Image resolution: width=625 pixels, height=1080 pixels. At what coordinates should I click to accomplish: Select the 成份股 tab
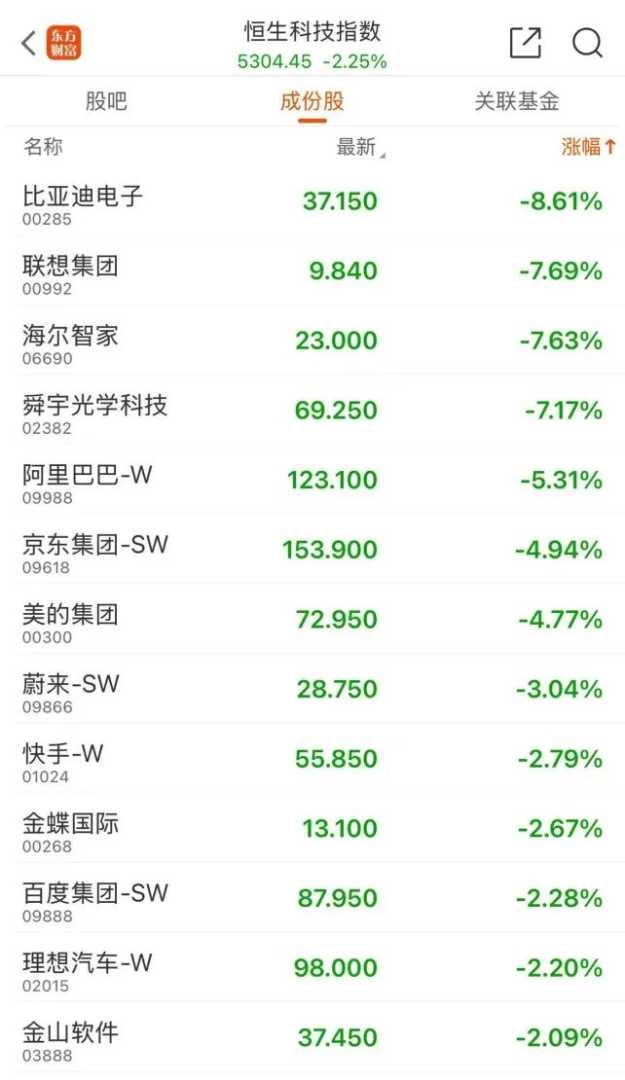coord(312,101)
